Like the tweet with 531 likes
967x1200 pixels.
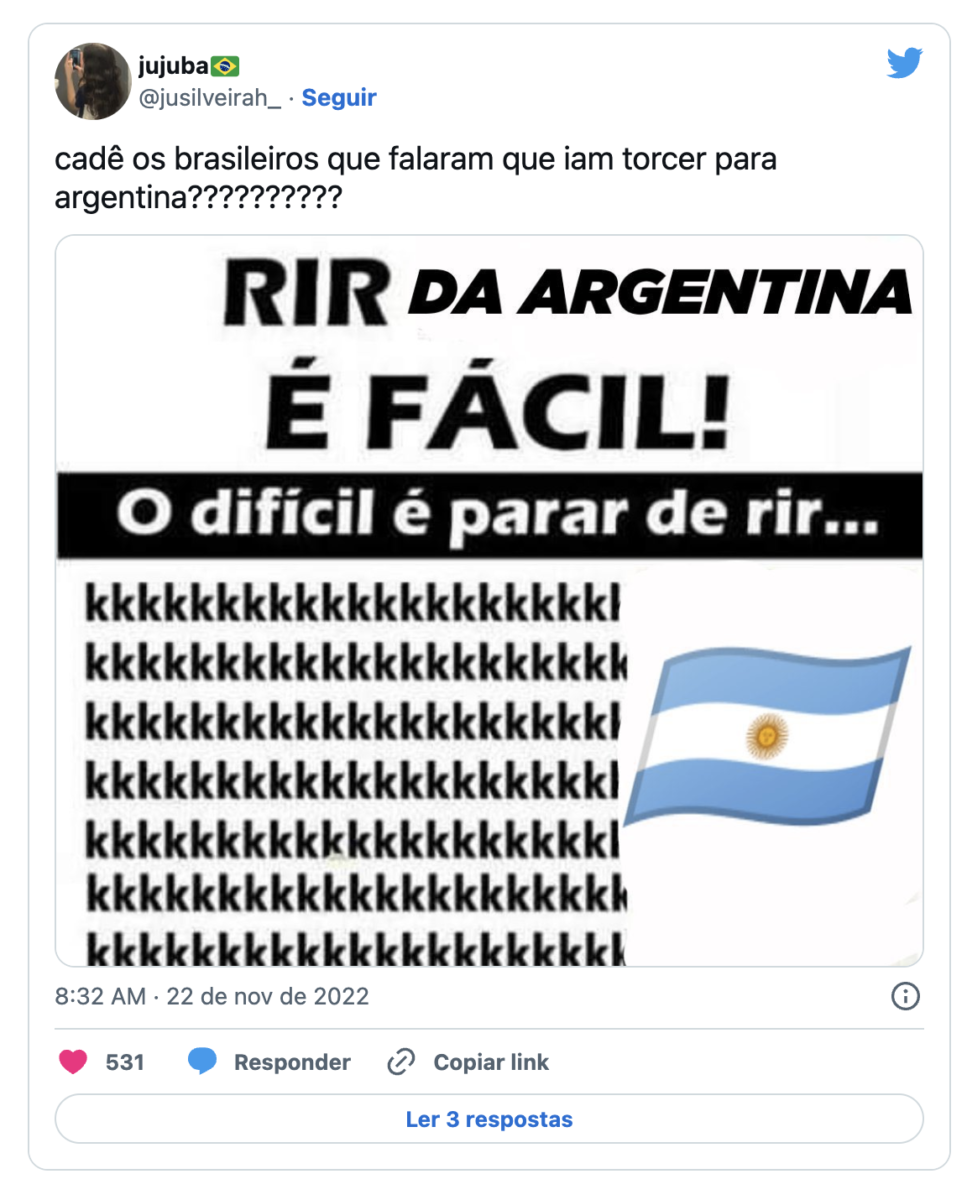tap(73, 1062)
